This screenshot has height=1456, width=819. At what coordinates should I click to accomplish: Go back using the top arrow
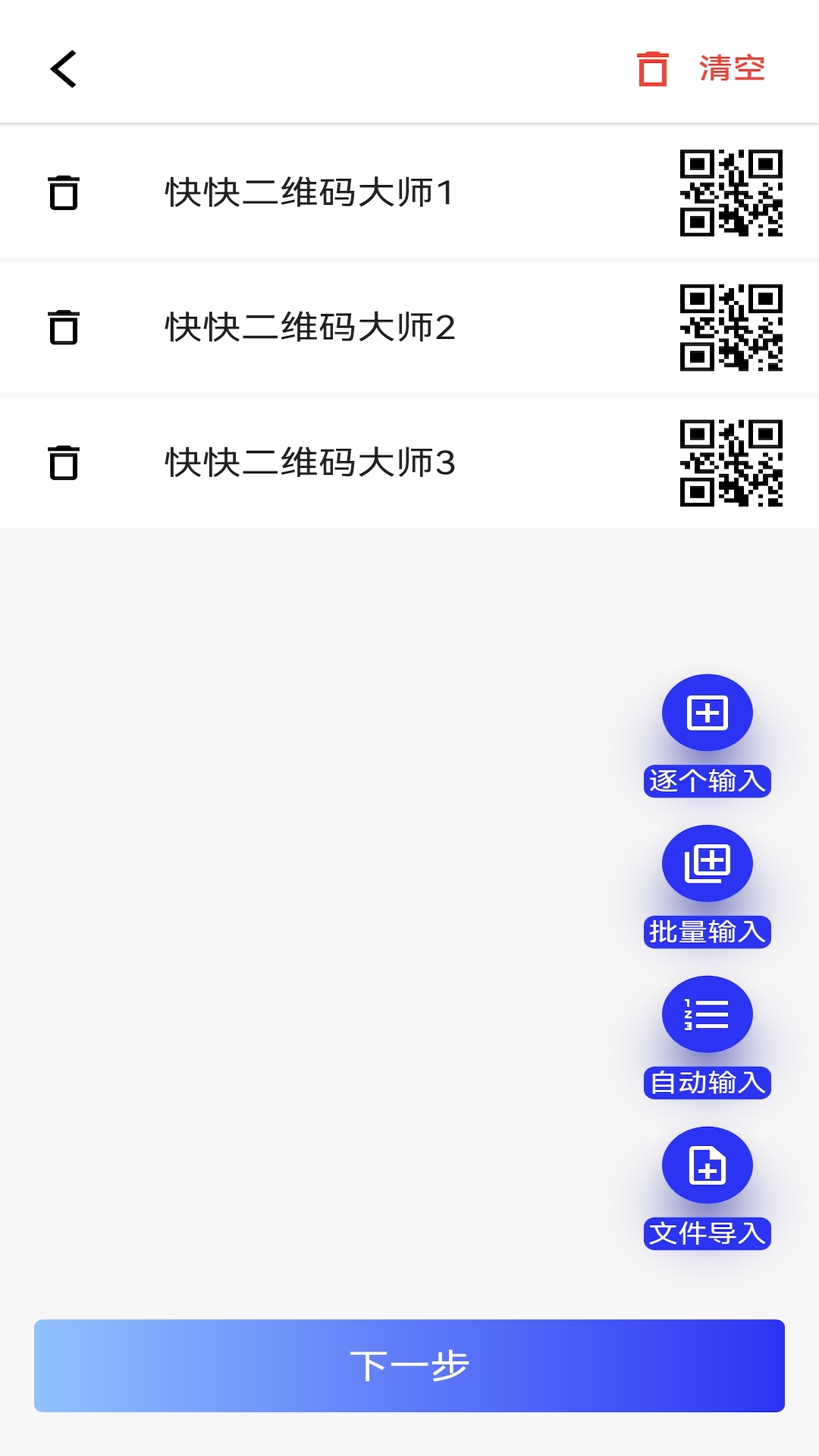pos(64,69)
